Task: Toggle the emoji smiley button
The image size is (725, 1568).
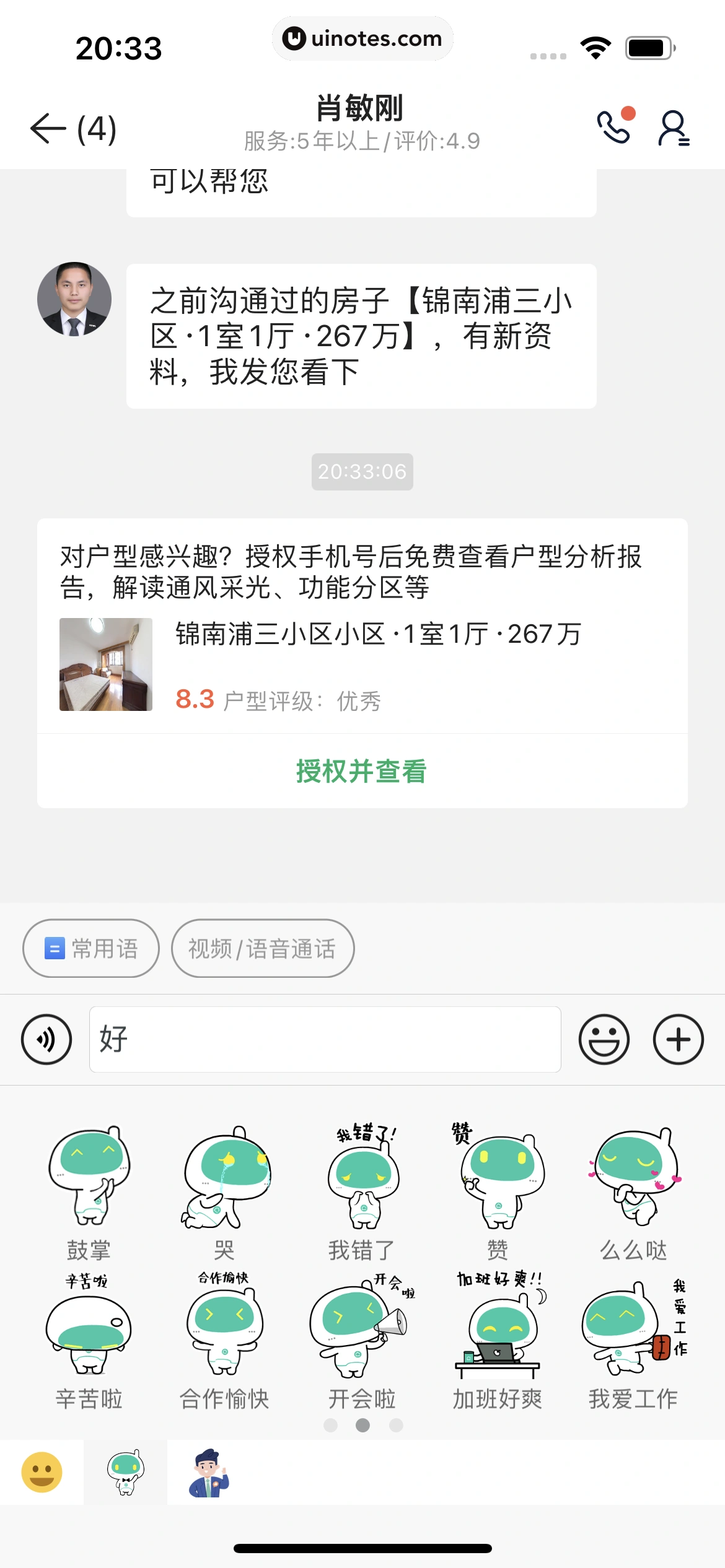Action: pos(604,1039)
